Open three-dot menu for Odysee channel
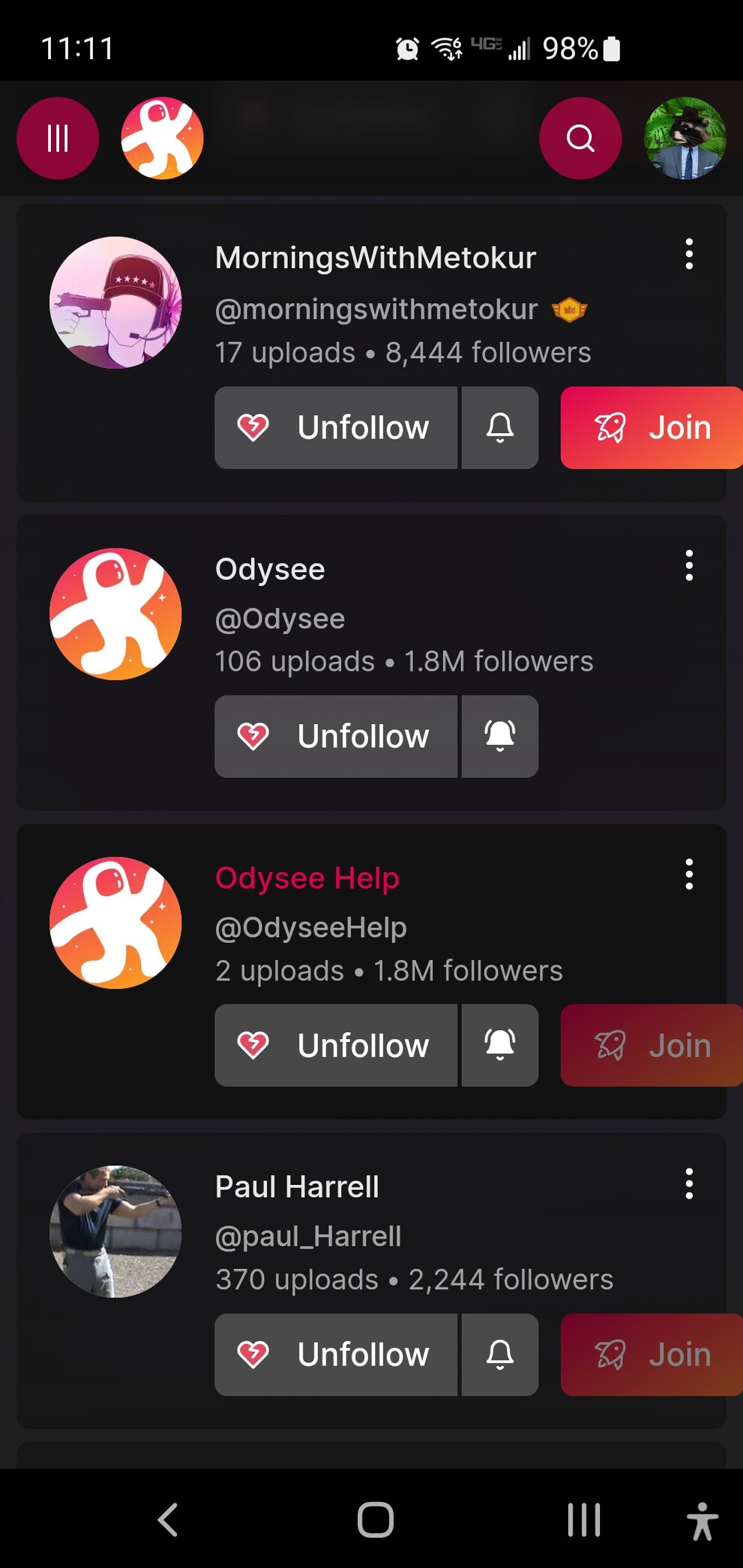The width and height of the screenshot is (743, 1568). pos(689,565)
